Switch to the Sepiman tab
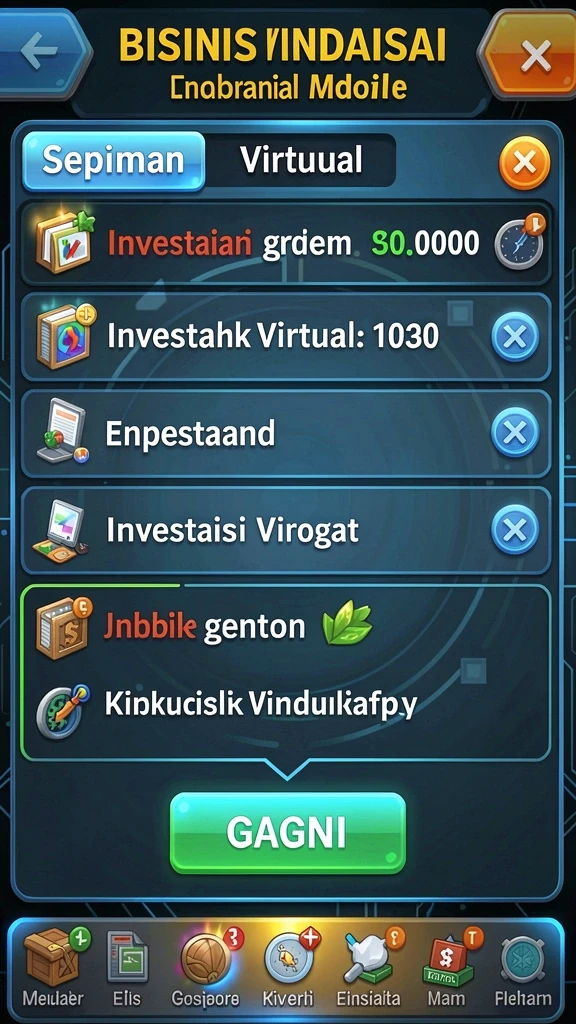The height and width of the screenshot is (1024, 576). tap(114, 161)
